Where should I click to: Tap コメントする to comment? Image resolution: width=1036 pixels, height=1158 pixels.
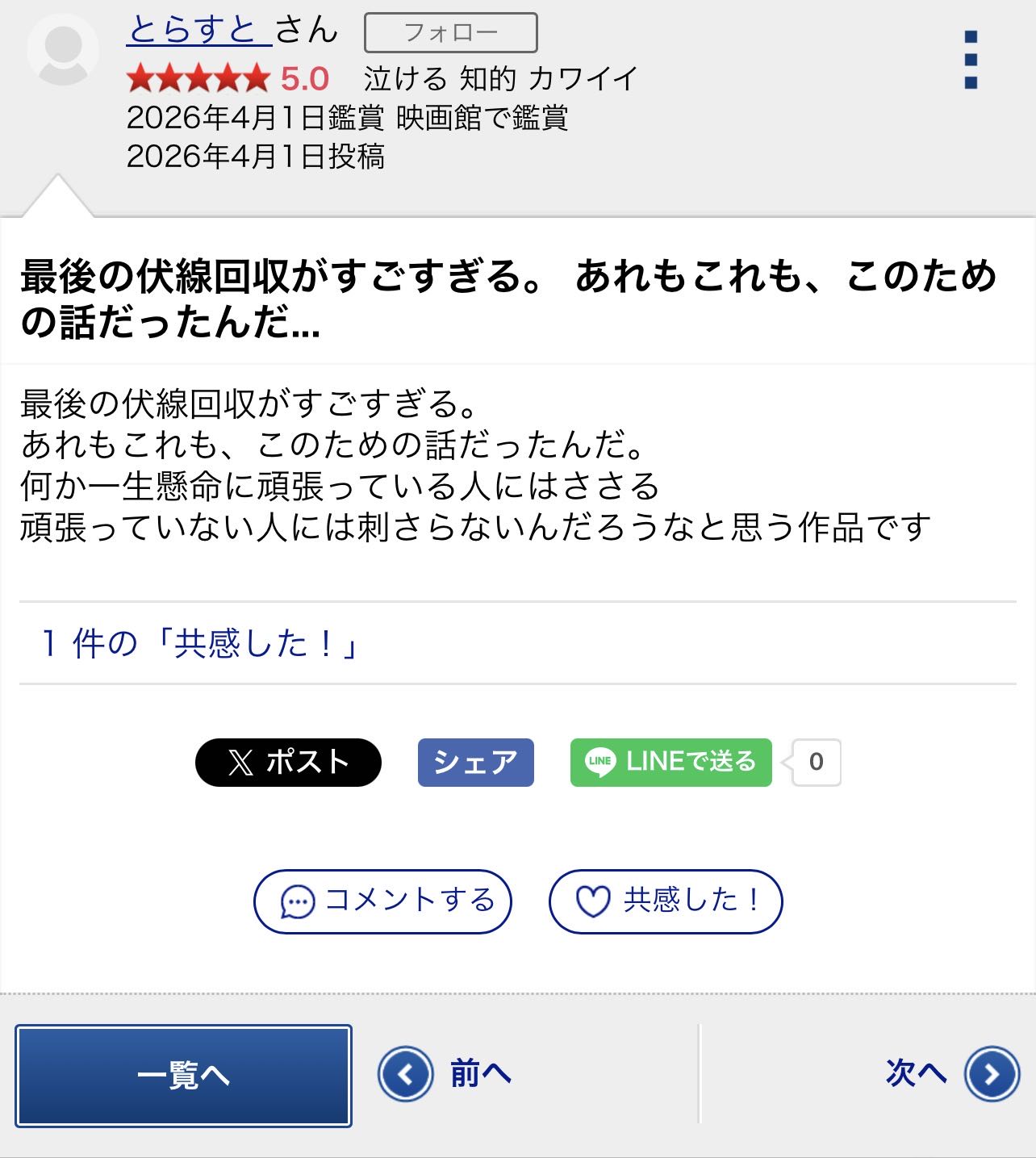click(382, 901)
